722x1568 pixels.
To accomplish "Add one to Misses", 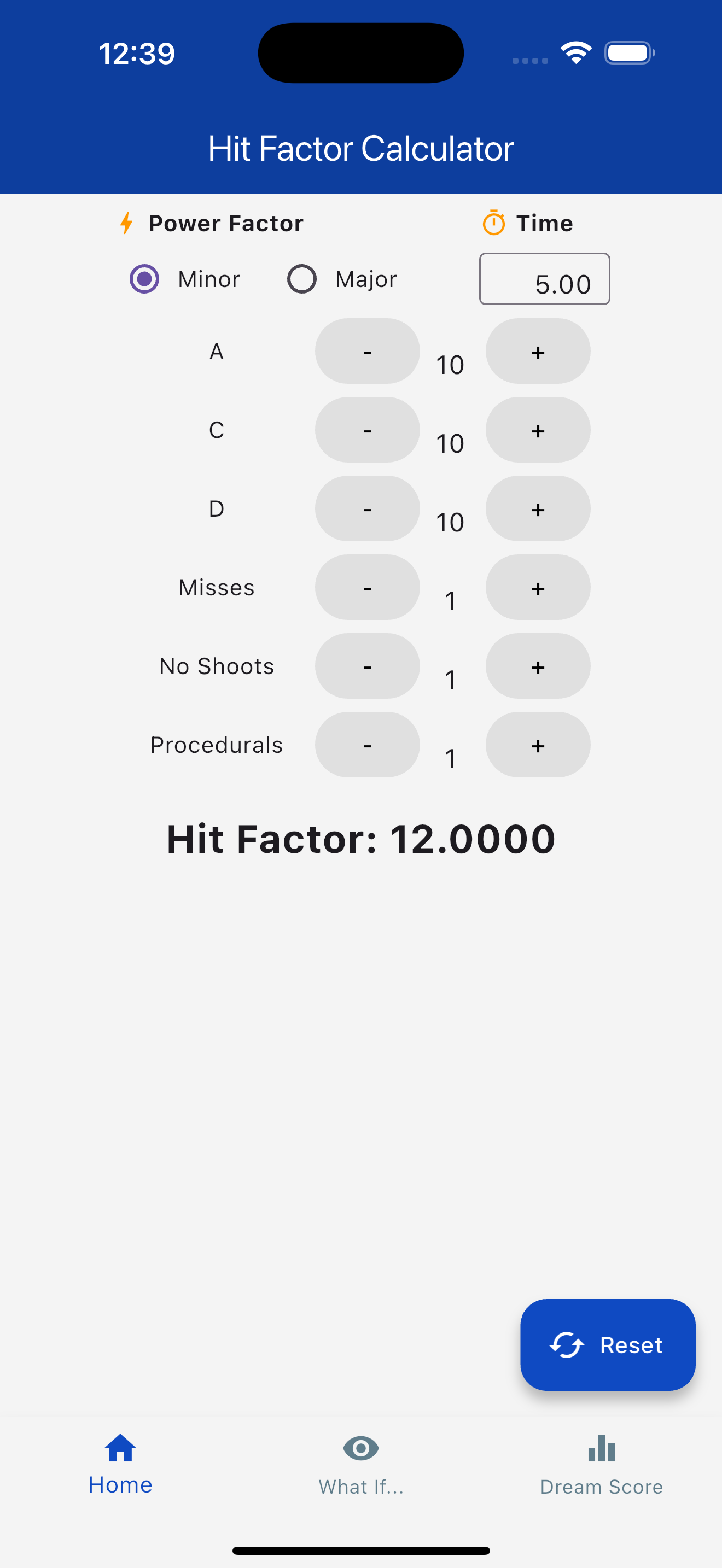I will click(538, 587).
